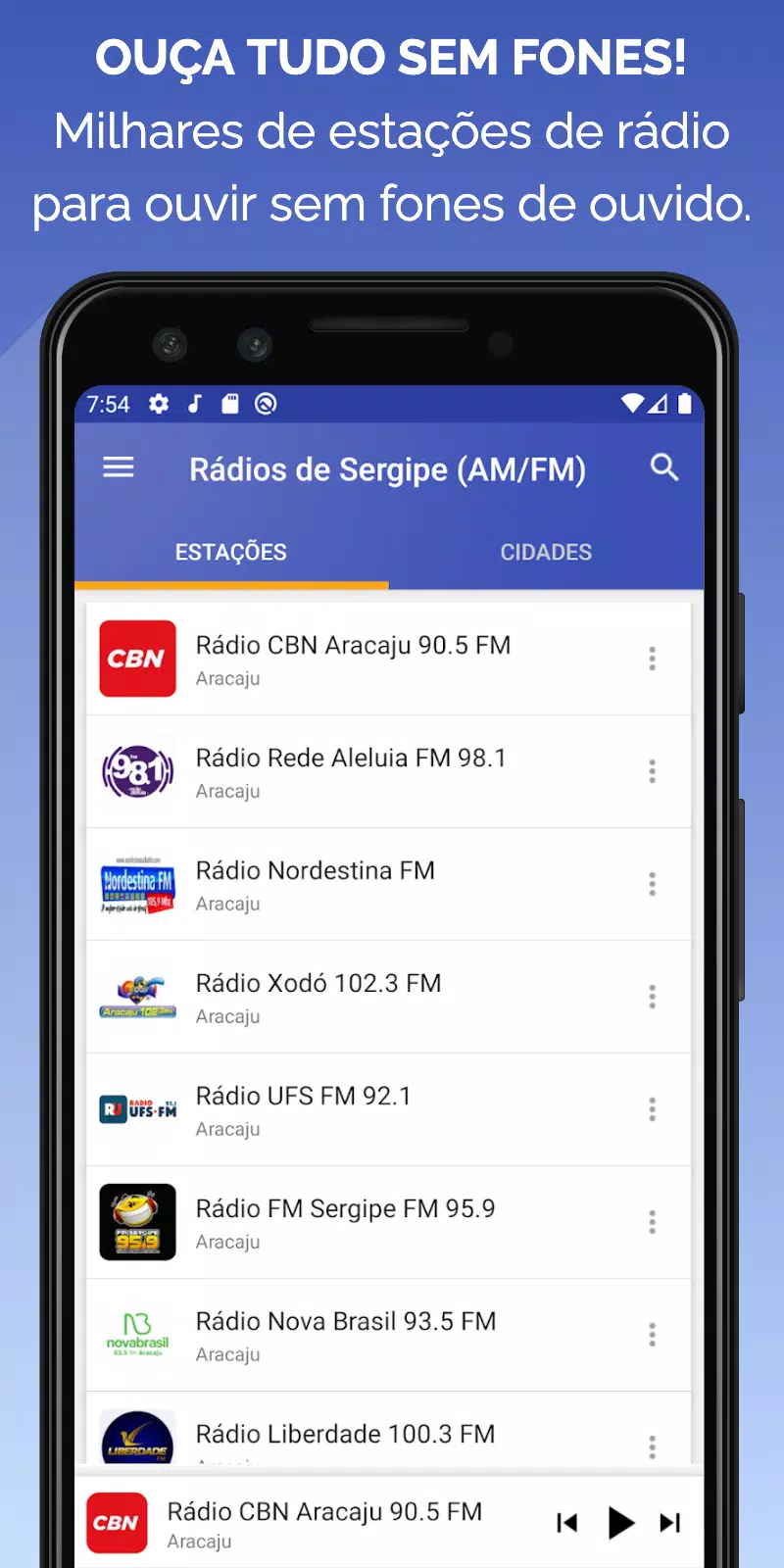Switch to the CIDADES tab

pos(546,552)
